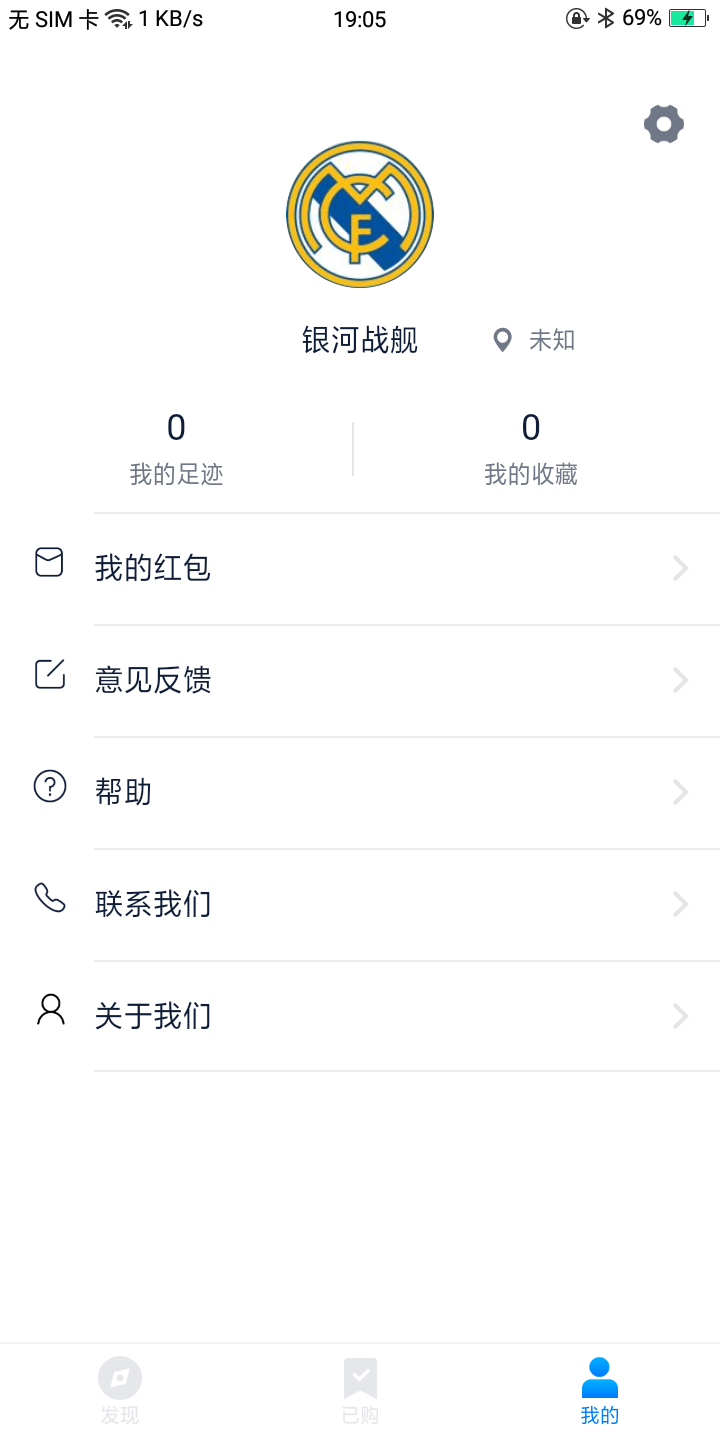This screenshot has height=1440, width=720.
Task: Select the 我的 tab
Action: point(600,1391)
